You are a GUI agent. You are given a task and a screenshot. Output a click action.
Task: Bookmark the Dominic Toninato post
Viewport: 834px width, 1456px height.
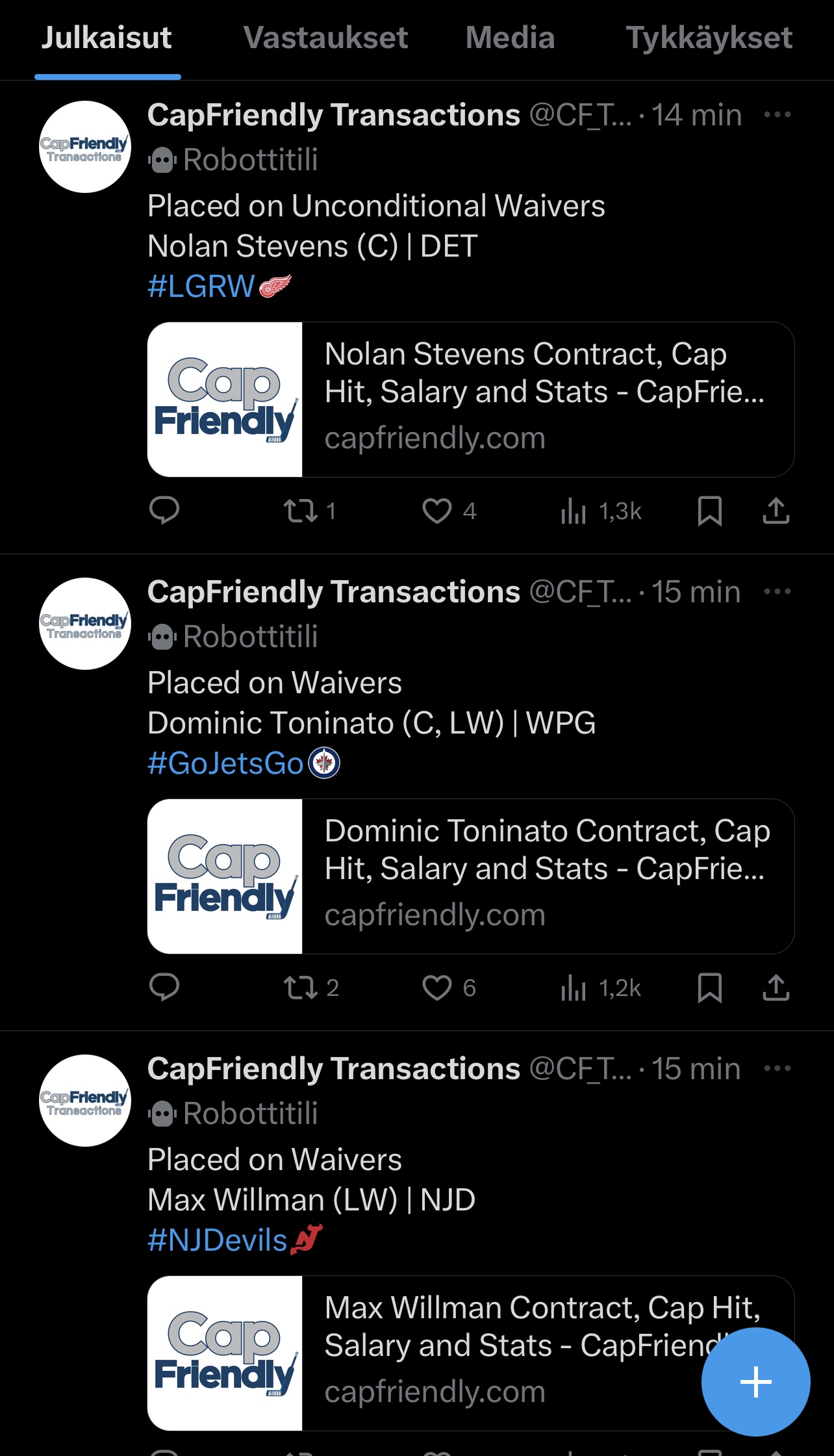[709, 988]
